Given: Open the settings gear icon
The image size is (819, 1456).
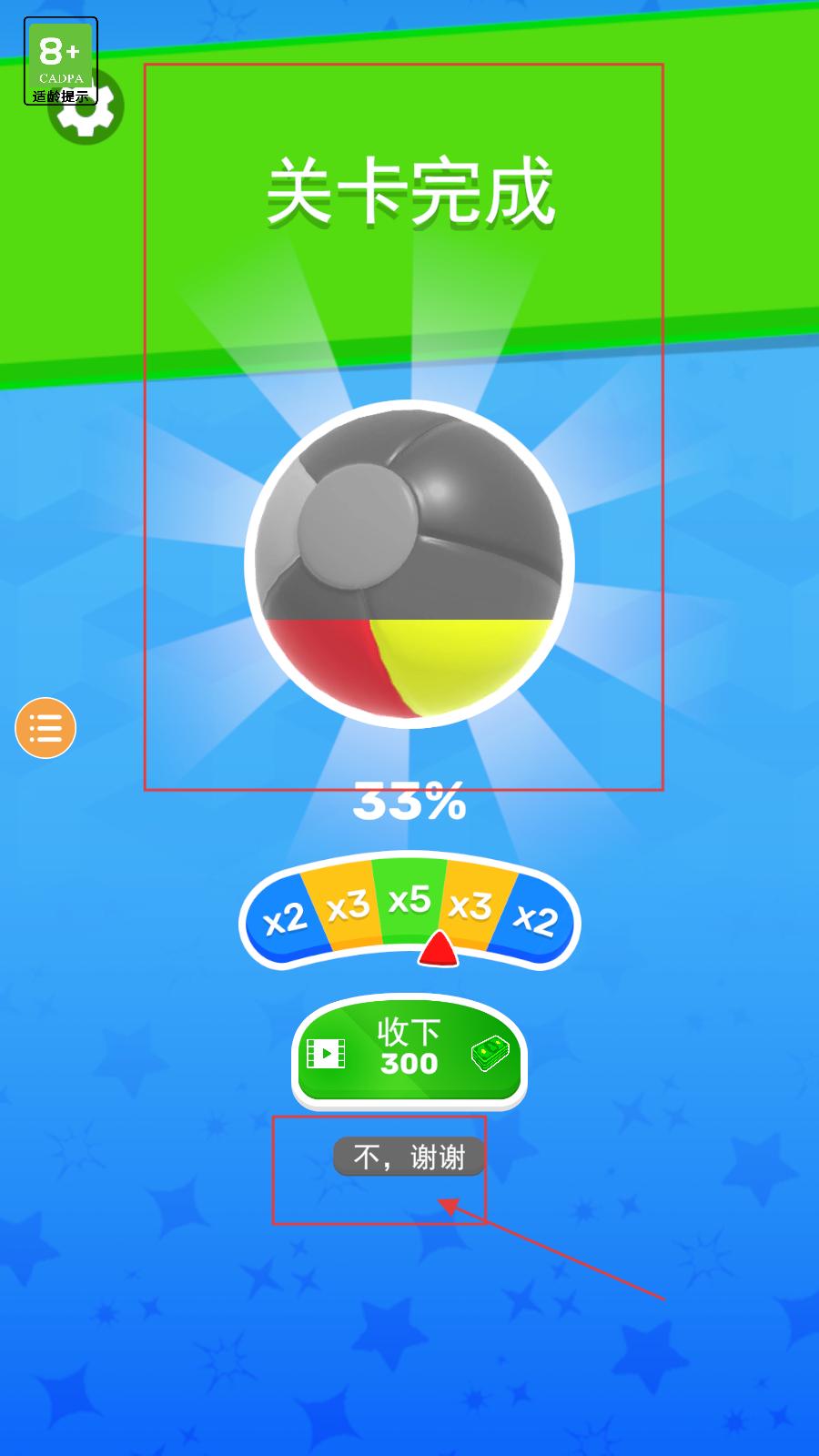Looking at the screenshot, I should (x=87, y=107).
